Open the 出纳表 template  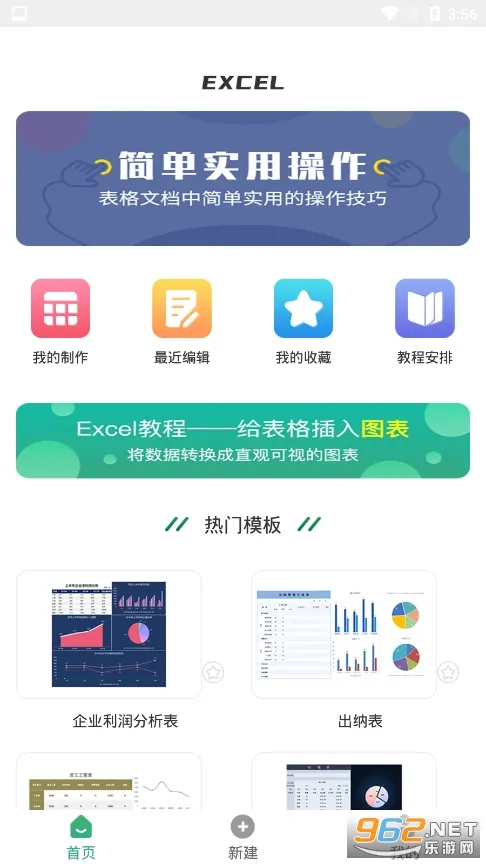click(x=344, y=634)
